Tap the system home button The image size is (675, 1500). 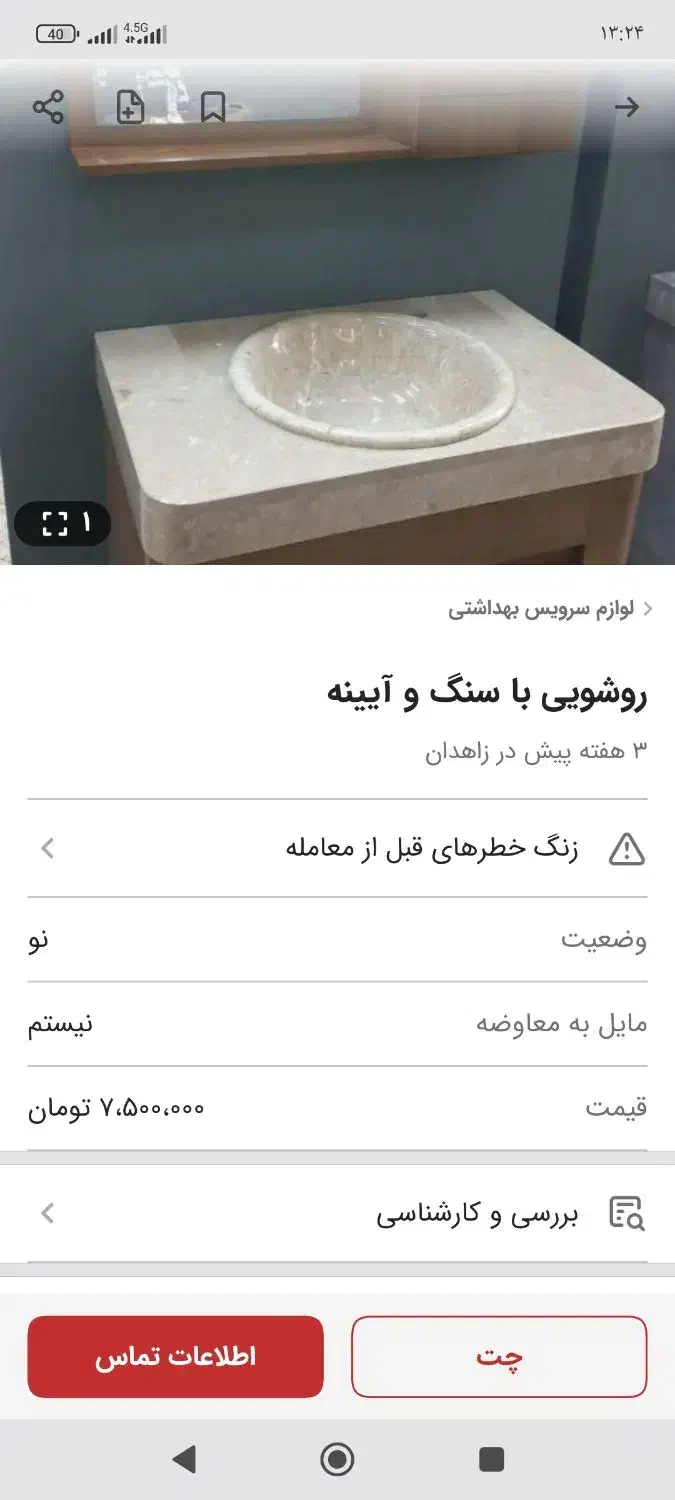[337, 1460]
